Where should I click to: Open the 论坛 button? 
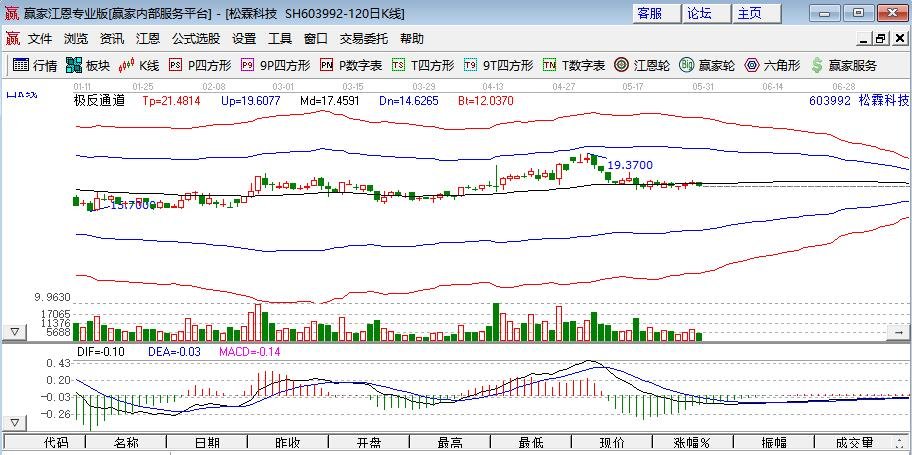pyautogui.click(x=699, y=13)
